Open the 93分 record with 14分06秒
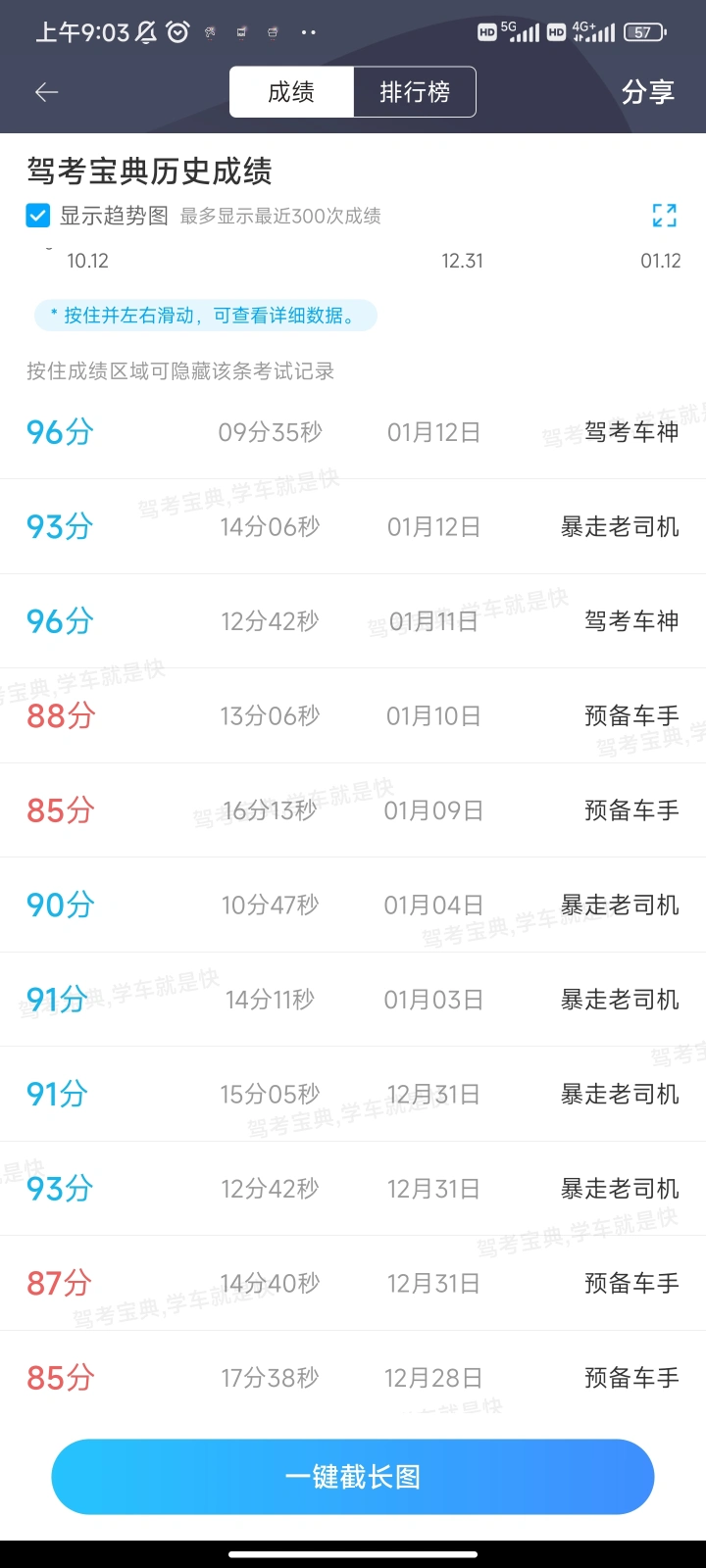 353,527
